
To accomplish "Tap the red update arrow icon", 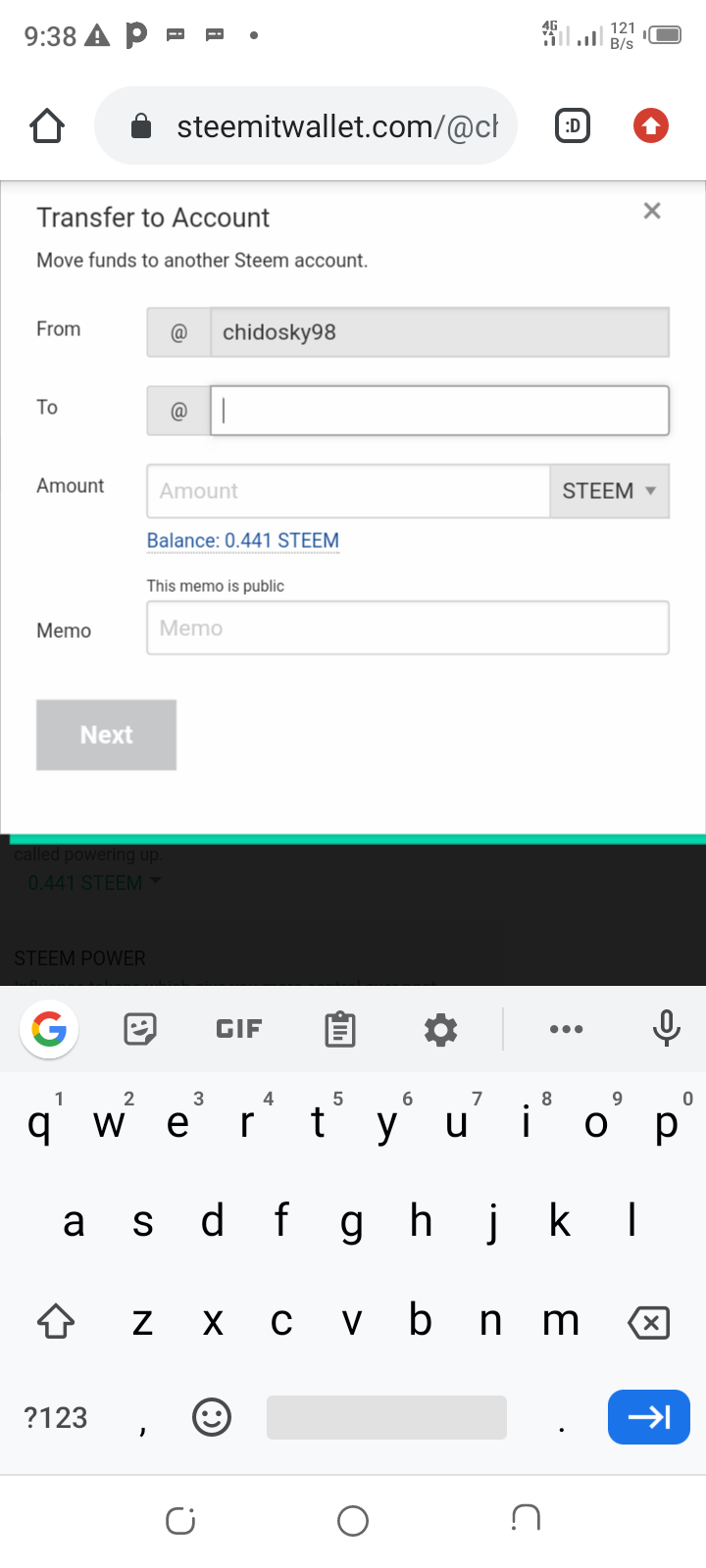I will click(651, 126).
